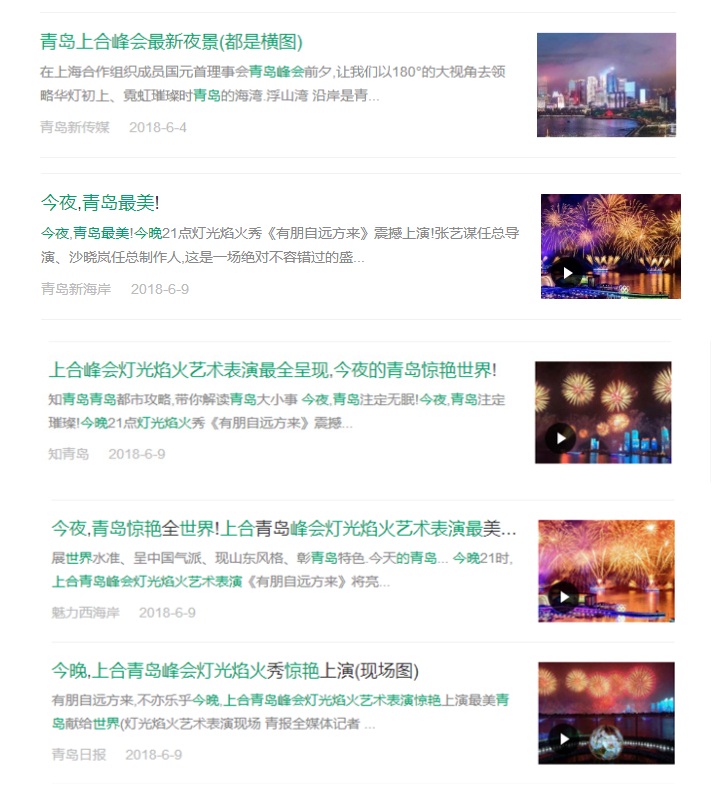
Task: Open the result titled 今夜,青岛最美!
Action: tap(100, 203)
